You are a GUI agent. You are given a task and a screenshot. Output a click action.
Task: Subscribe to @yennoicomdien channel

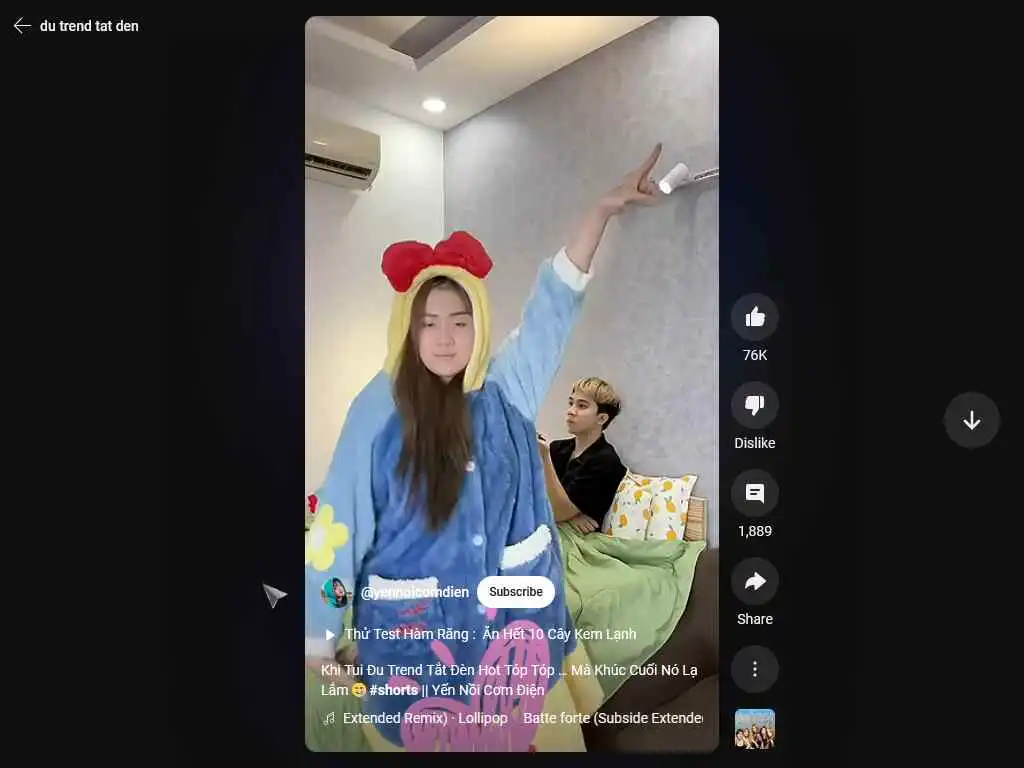(515, 592)
